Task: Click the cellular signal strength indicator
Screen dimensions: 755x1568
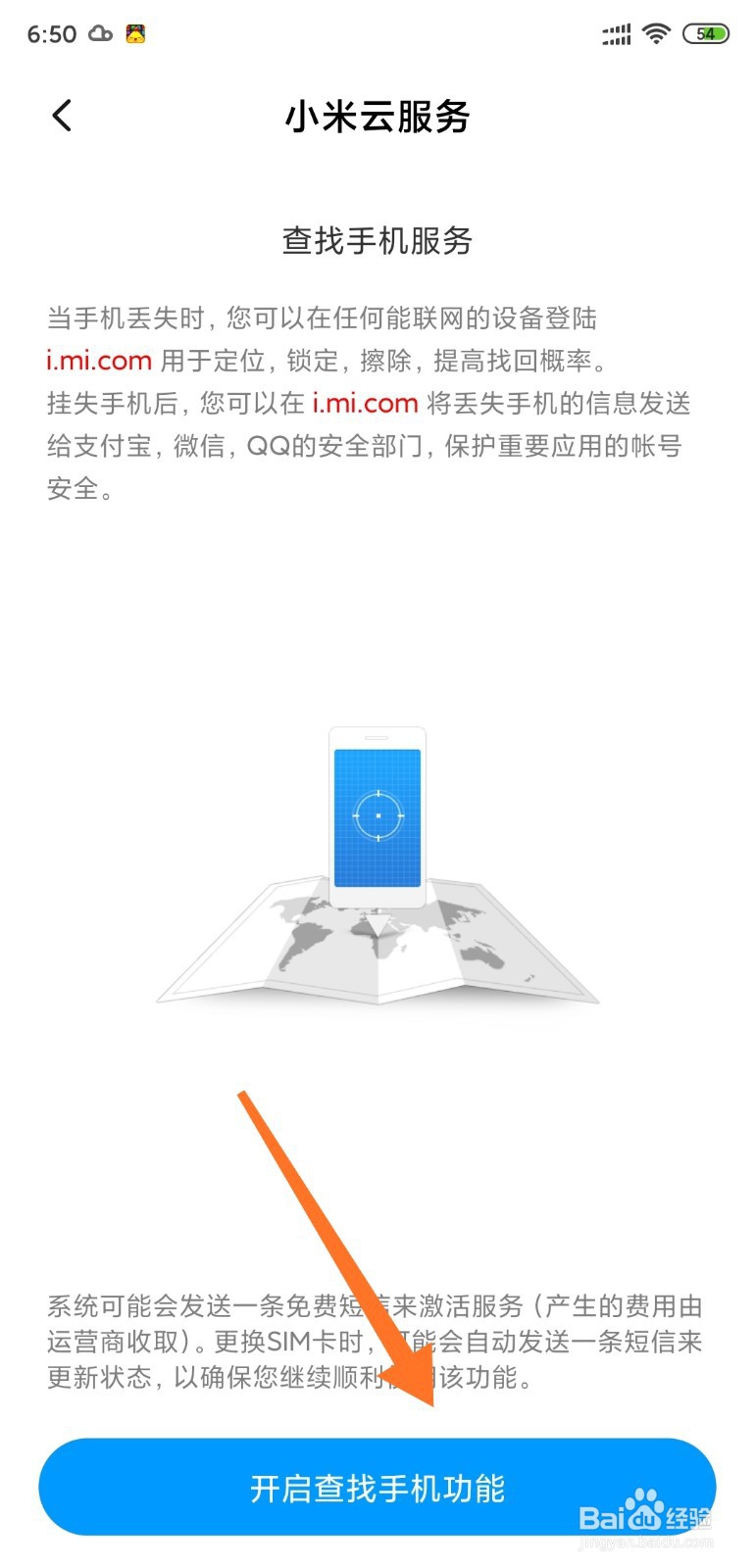Action: [615, 32]
